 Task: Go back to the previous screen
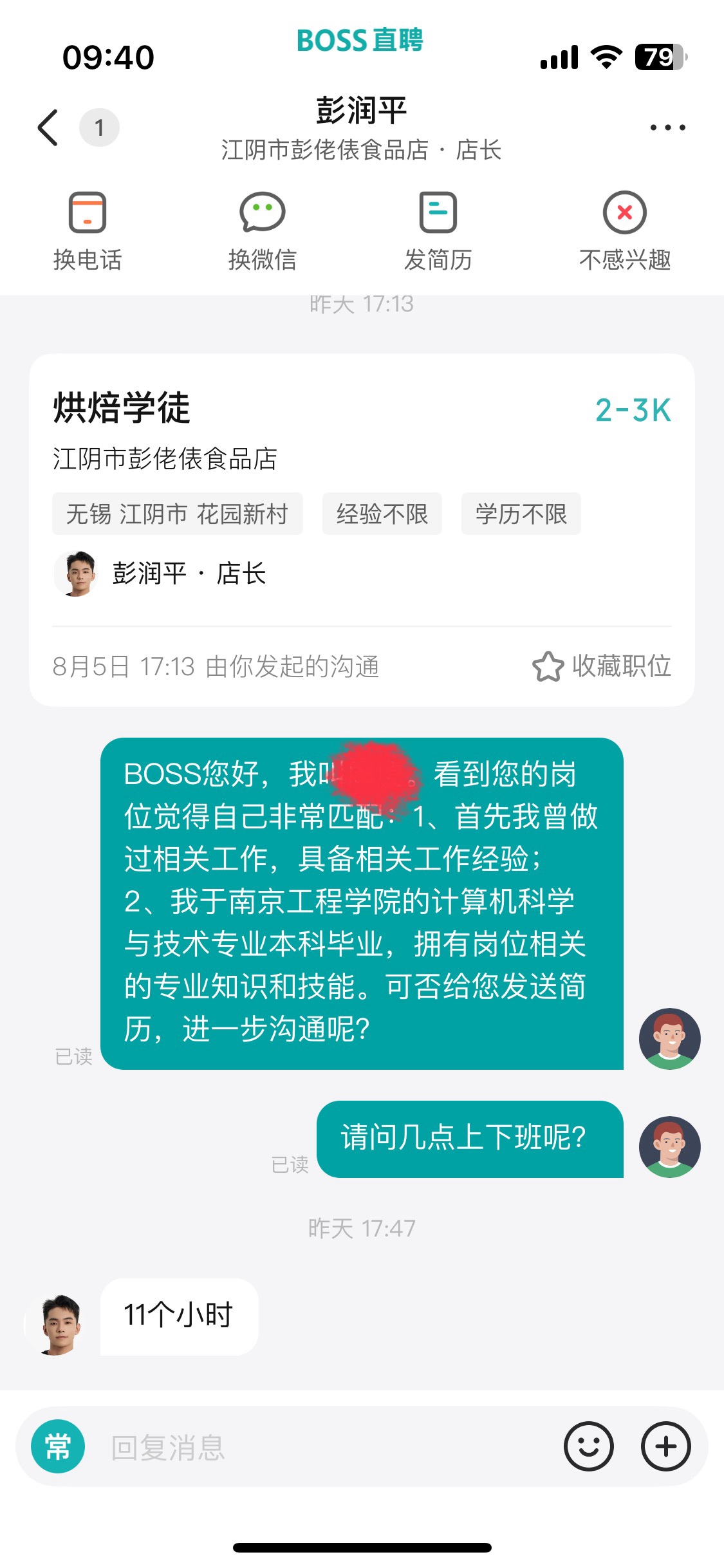pos(49,127)
